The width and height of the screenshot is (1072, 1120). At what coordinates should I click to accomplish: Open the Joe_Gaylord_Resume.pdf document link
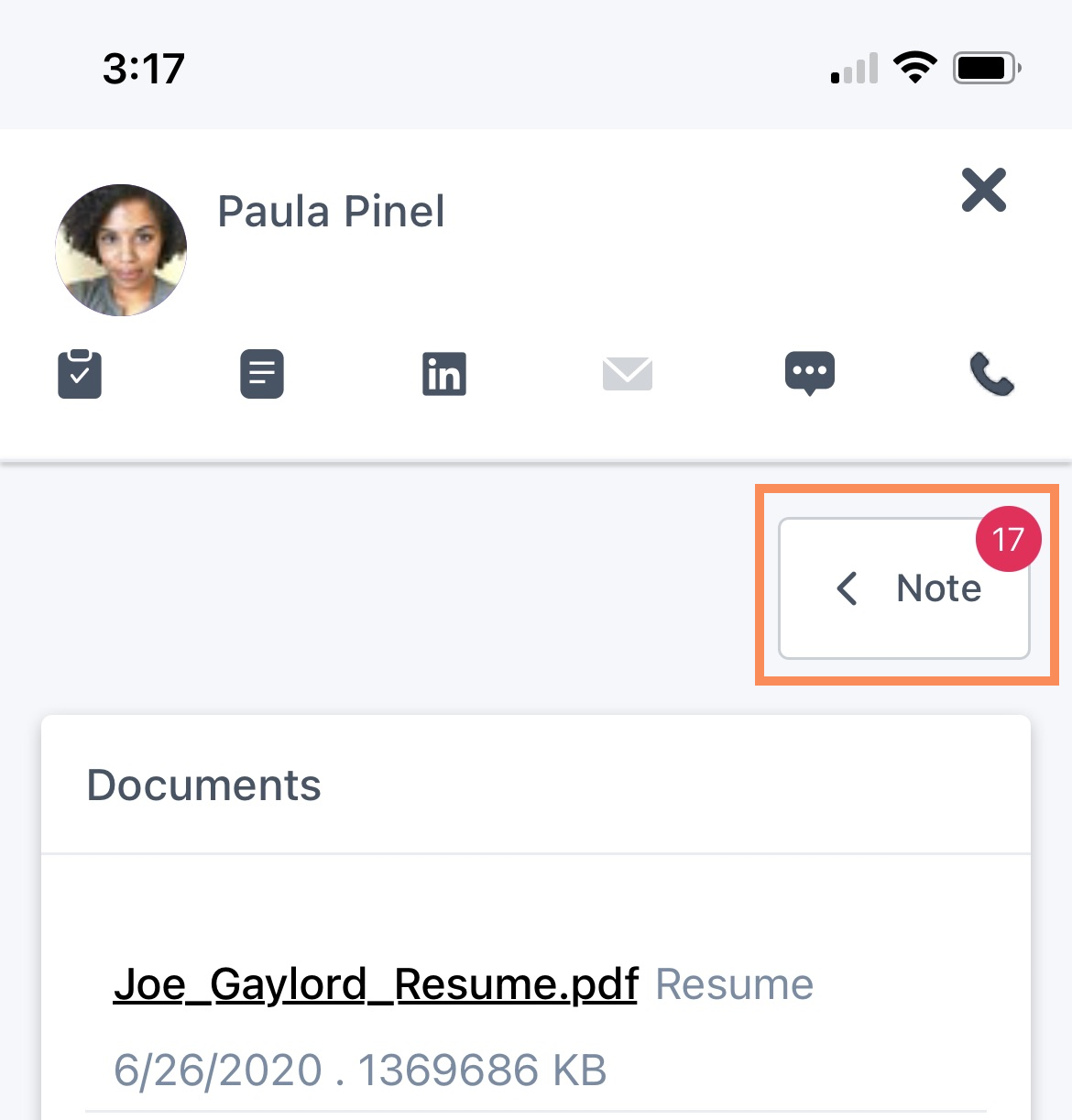[376, 984]
